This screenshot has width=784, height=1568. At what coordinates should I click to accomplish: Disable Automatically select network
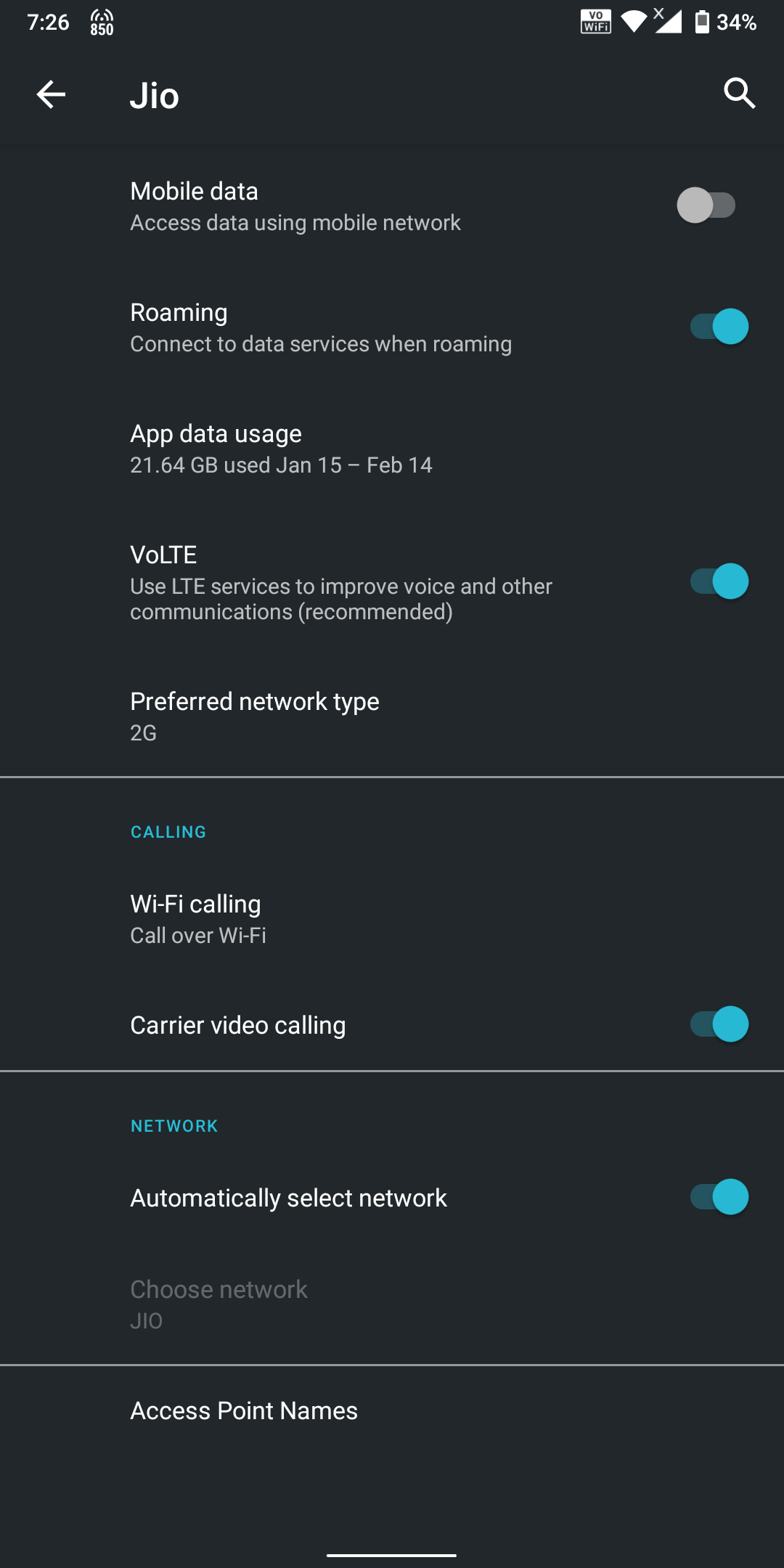[719, 1197]
